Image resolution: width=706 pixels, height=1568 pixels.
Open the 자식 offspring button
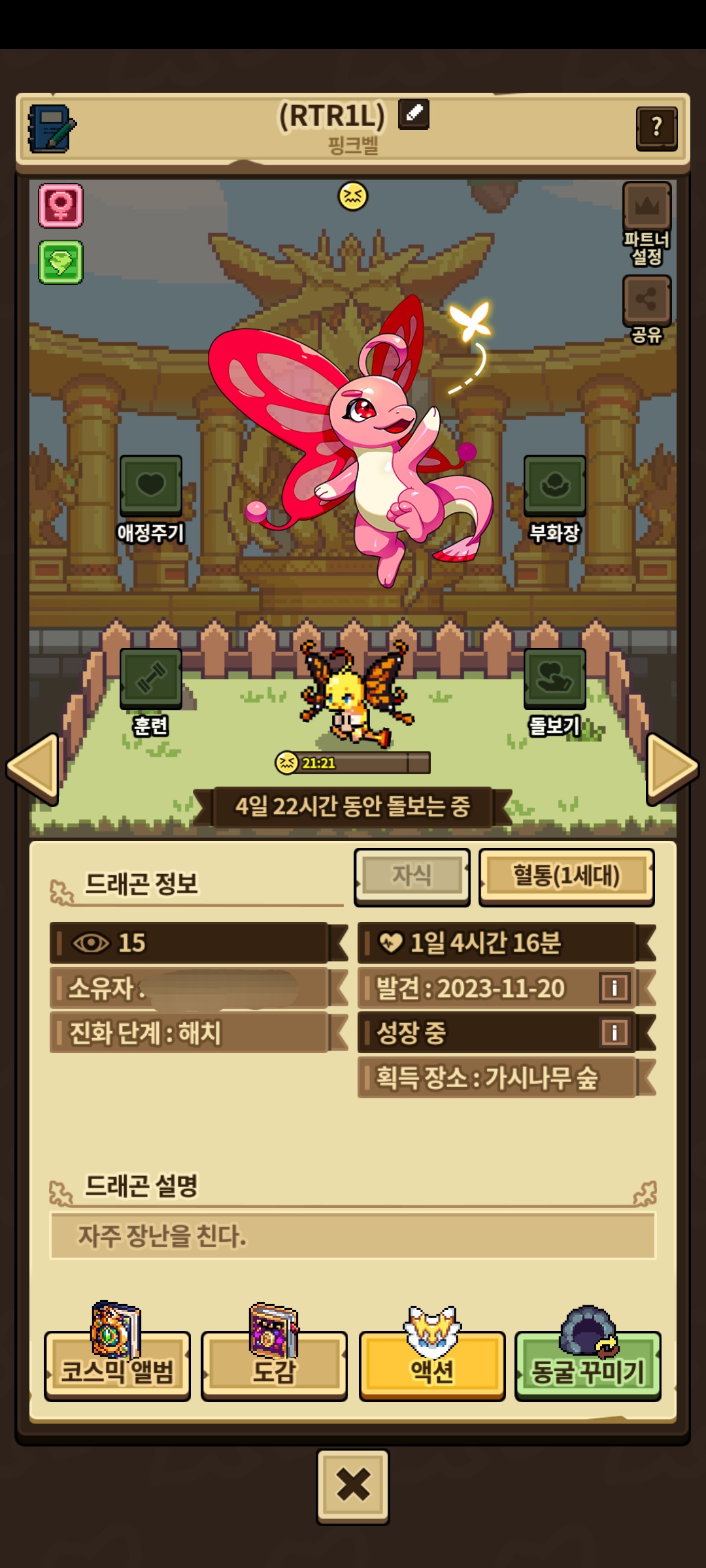point(412,875)
